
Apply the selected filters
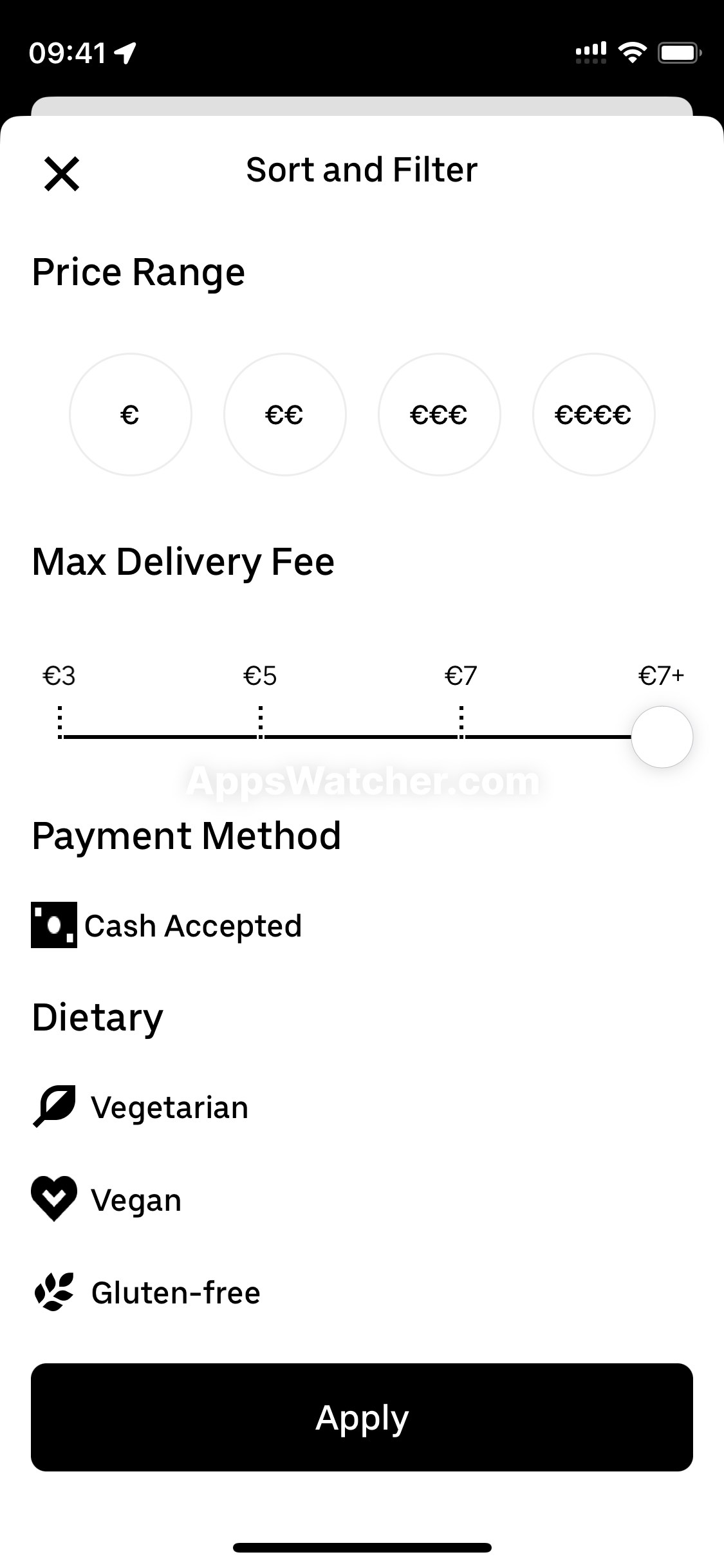coord(362,1417)
